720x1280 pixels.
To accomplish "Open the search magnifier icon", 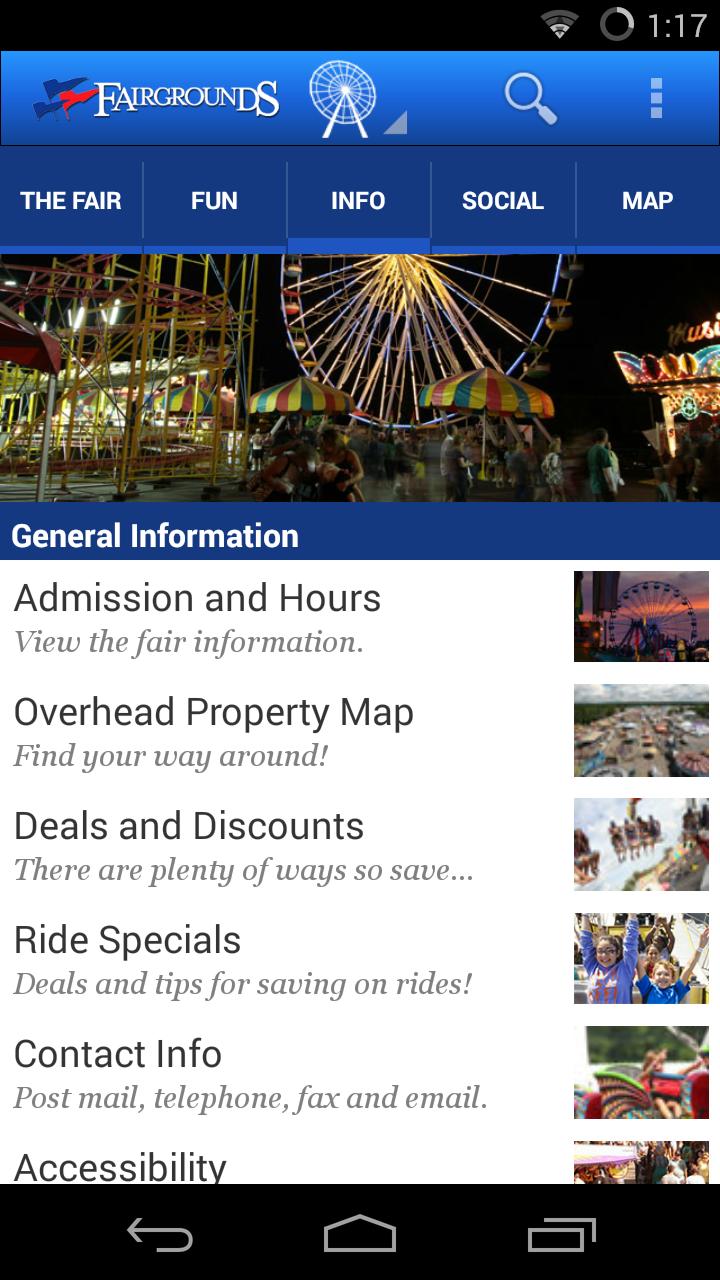I will (x=530, y=98).
